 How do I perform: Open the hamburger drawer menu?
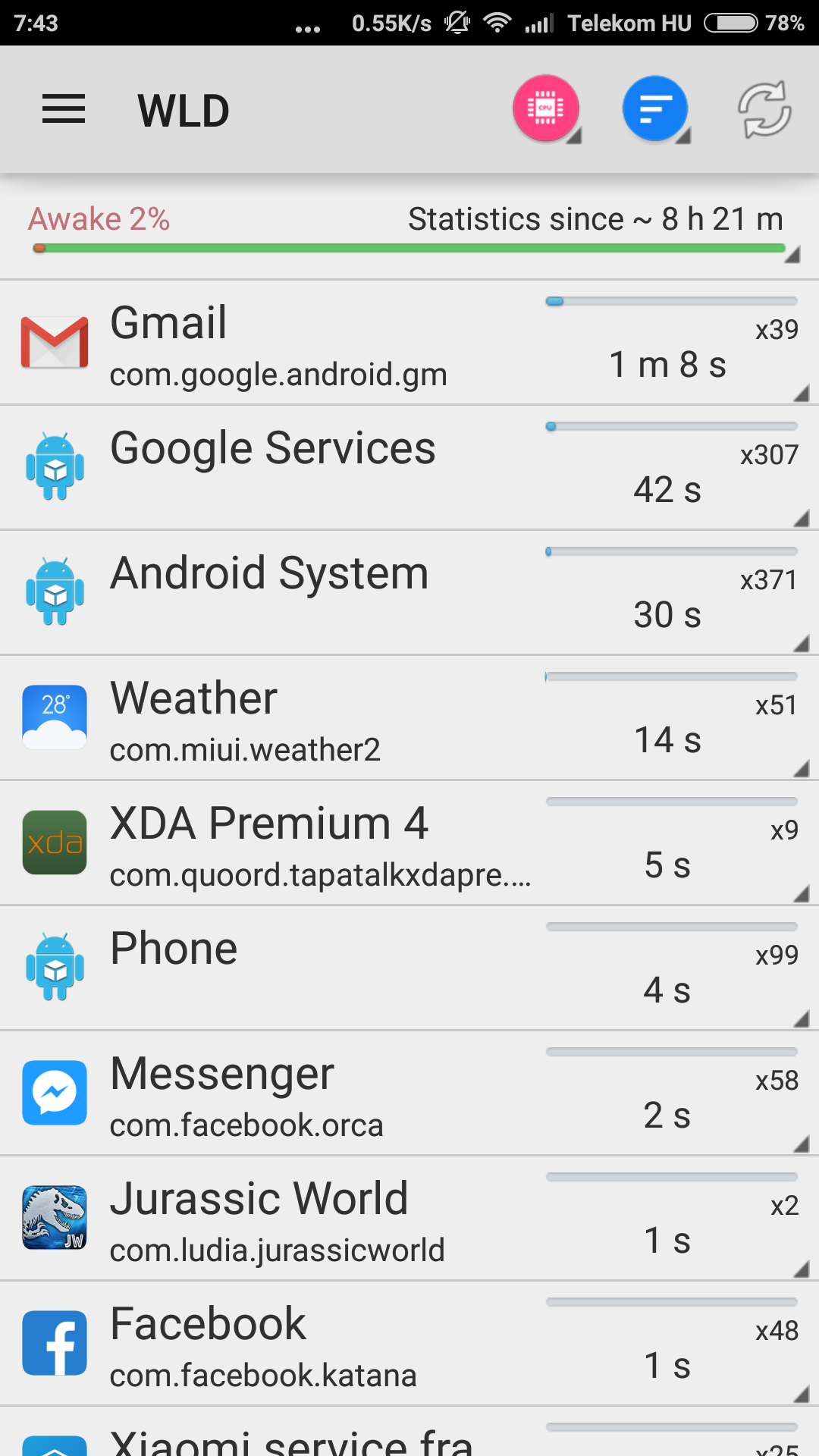(64, 110)
